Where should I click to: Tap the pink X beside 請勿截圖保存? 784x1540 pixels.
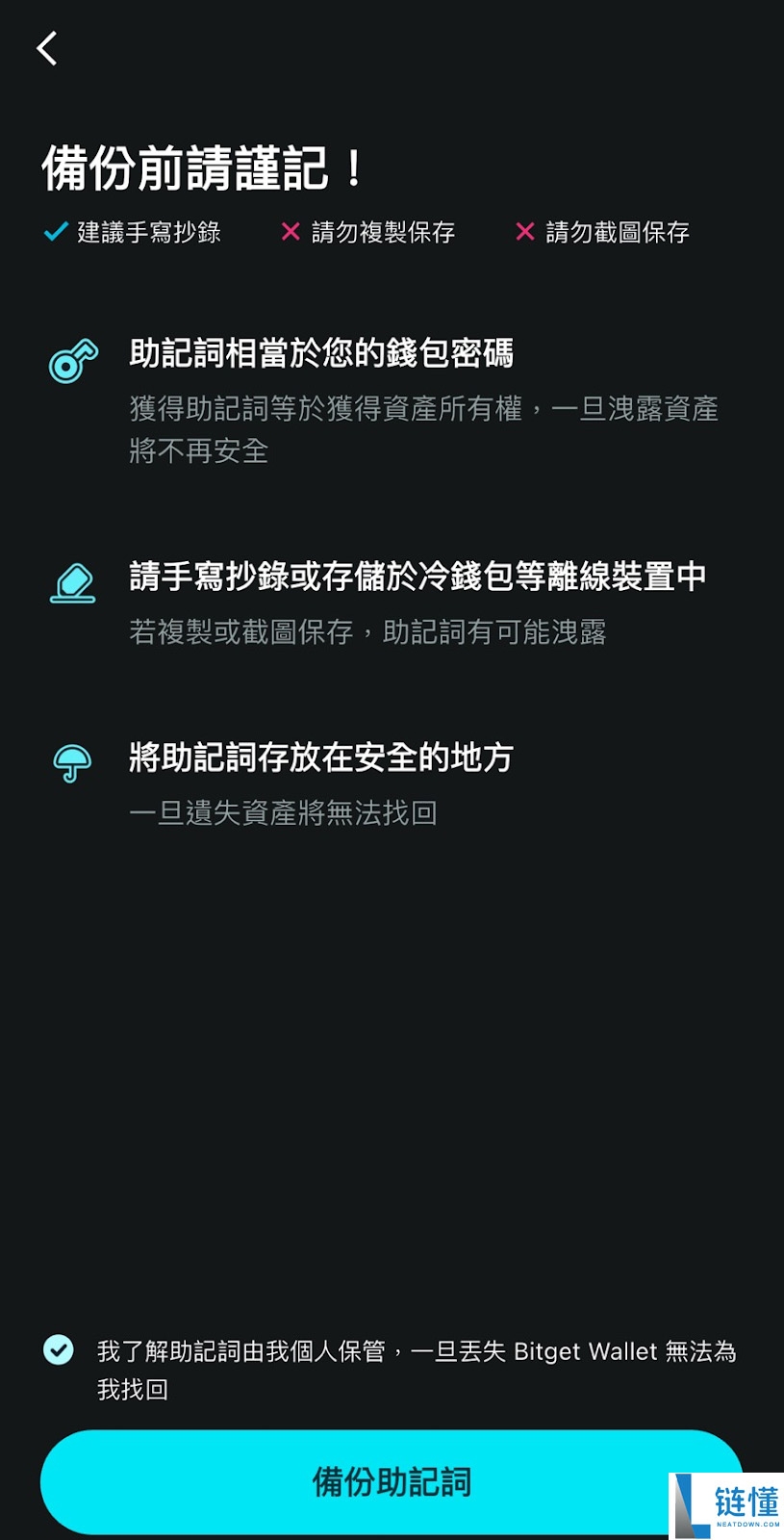click(x=525, y=232)
